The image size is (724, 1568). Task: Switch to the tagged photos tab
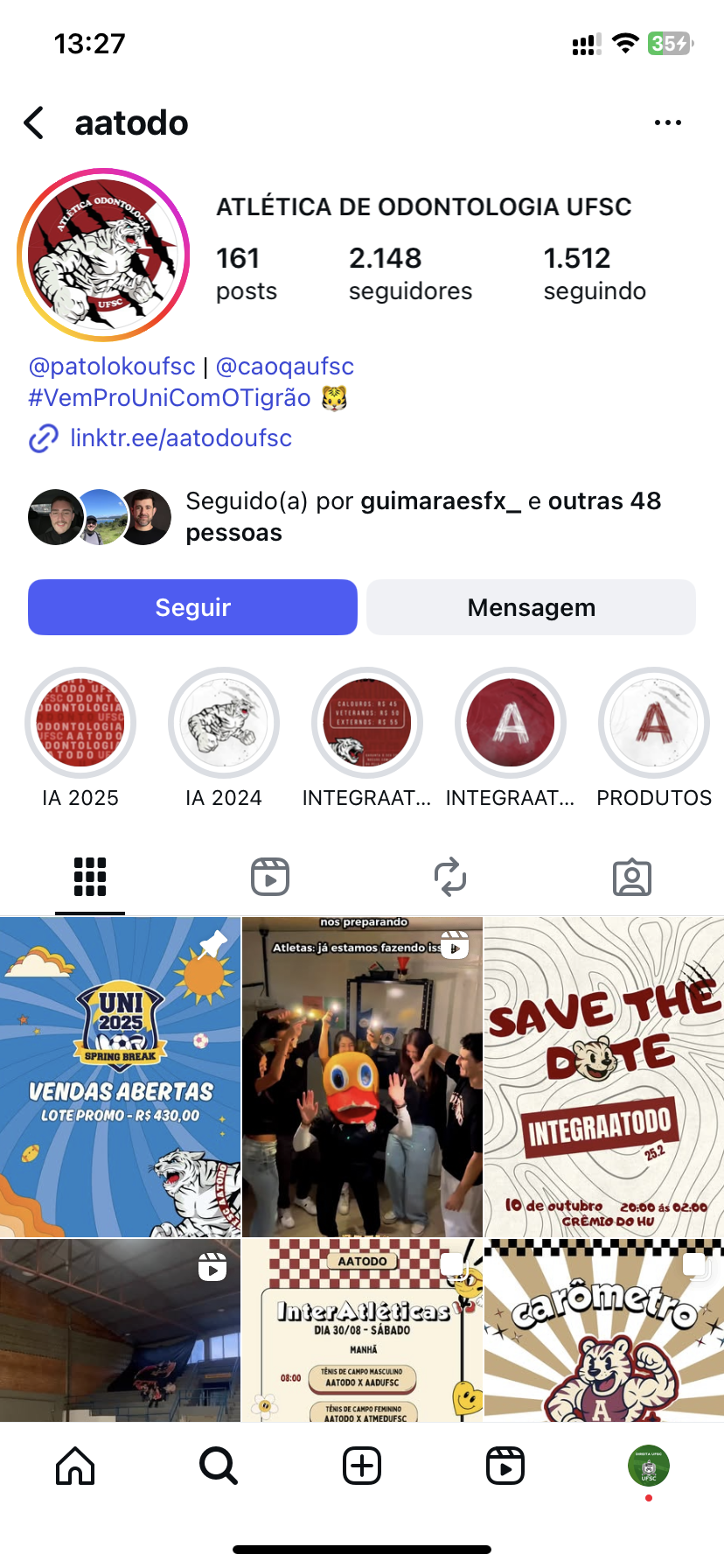632,877
